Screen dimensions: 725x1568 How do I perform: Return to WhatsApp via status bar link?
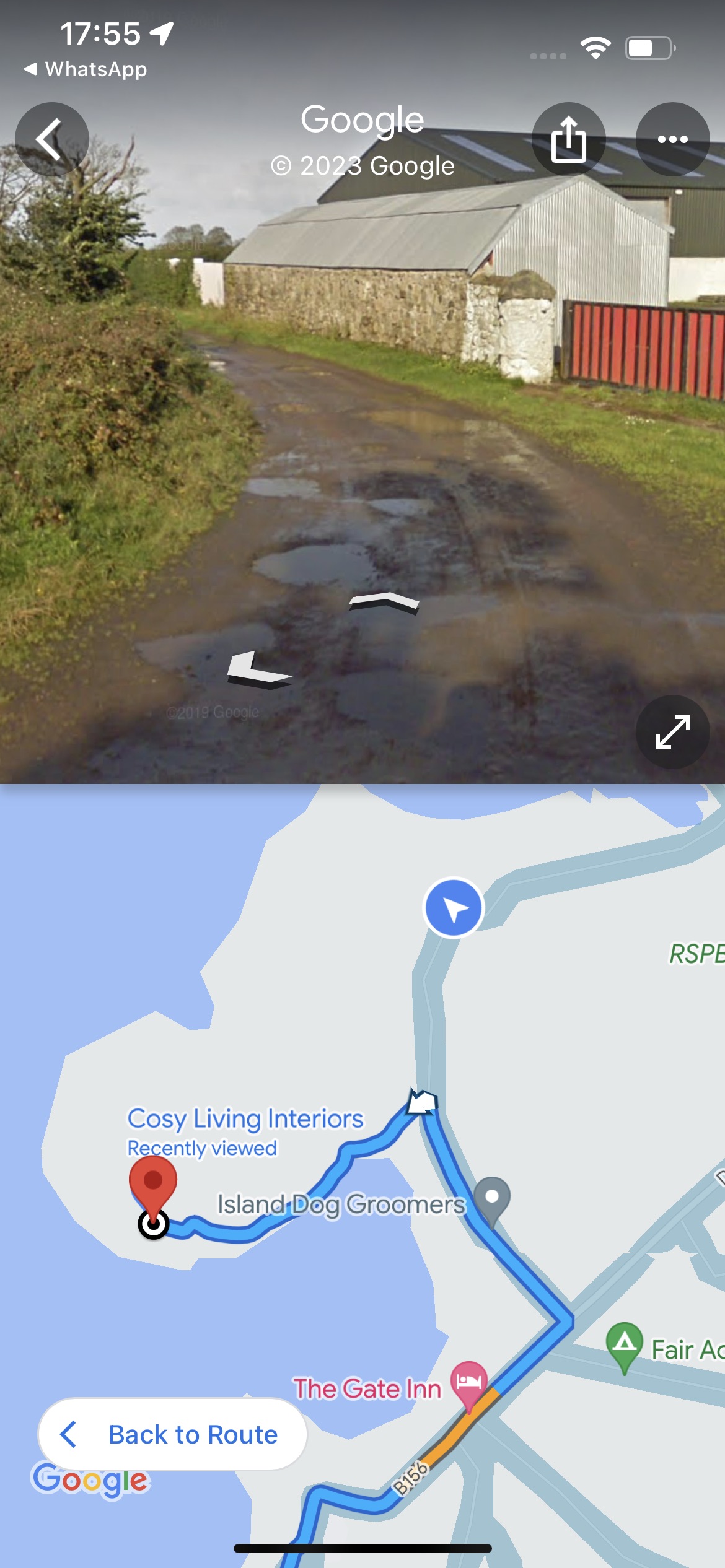tap(86, 69)
